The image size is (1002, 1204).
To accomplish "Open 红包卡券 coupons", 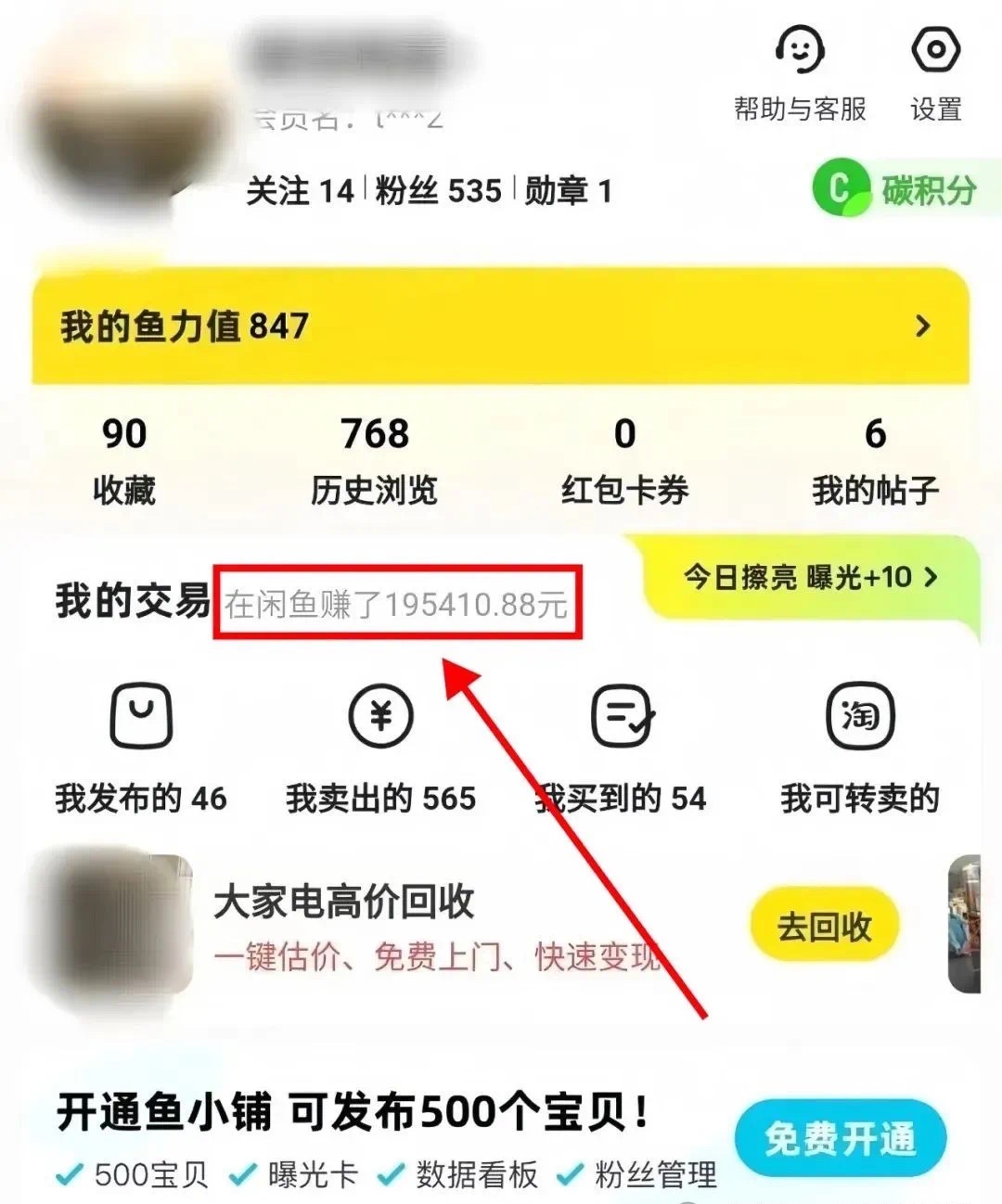I will (624, 461).
